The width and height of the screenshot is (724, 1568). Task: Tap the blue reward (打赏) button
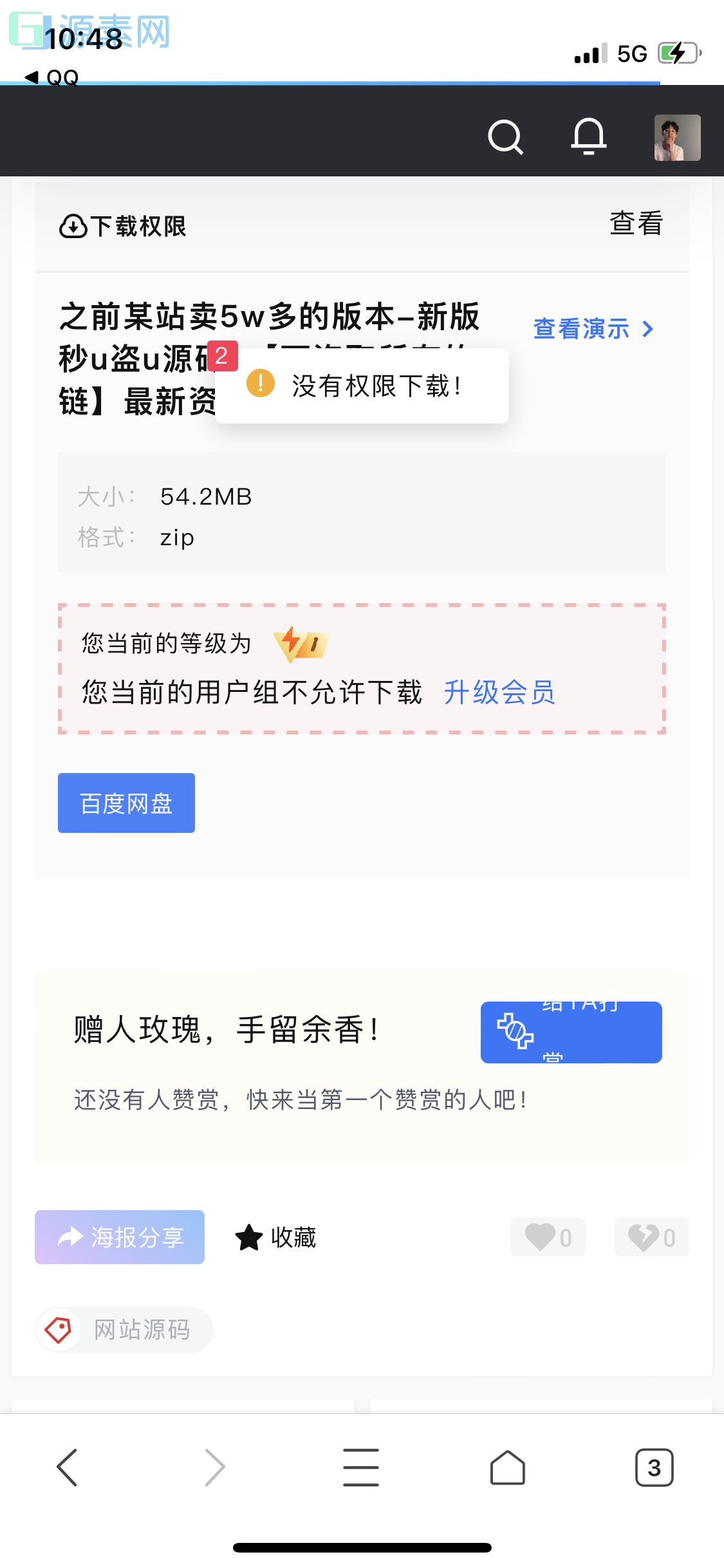[571, 1032]
